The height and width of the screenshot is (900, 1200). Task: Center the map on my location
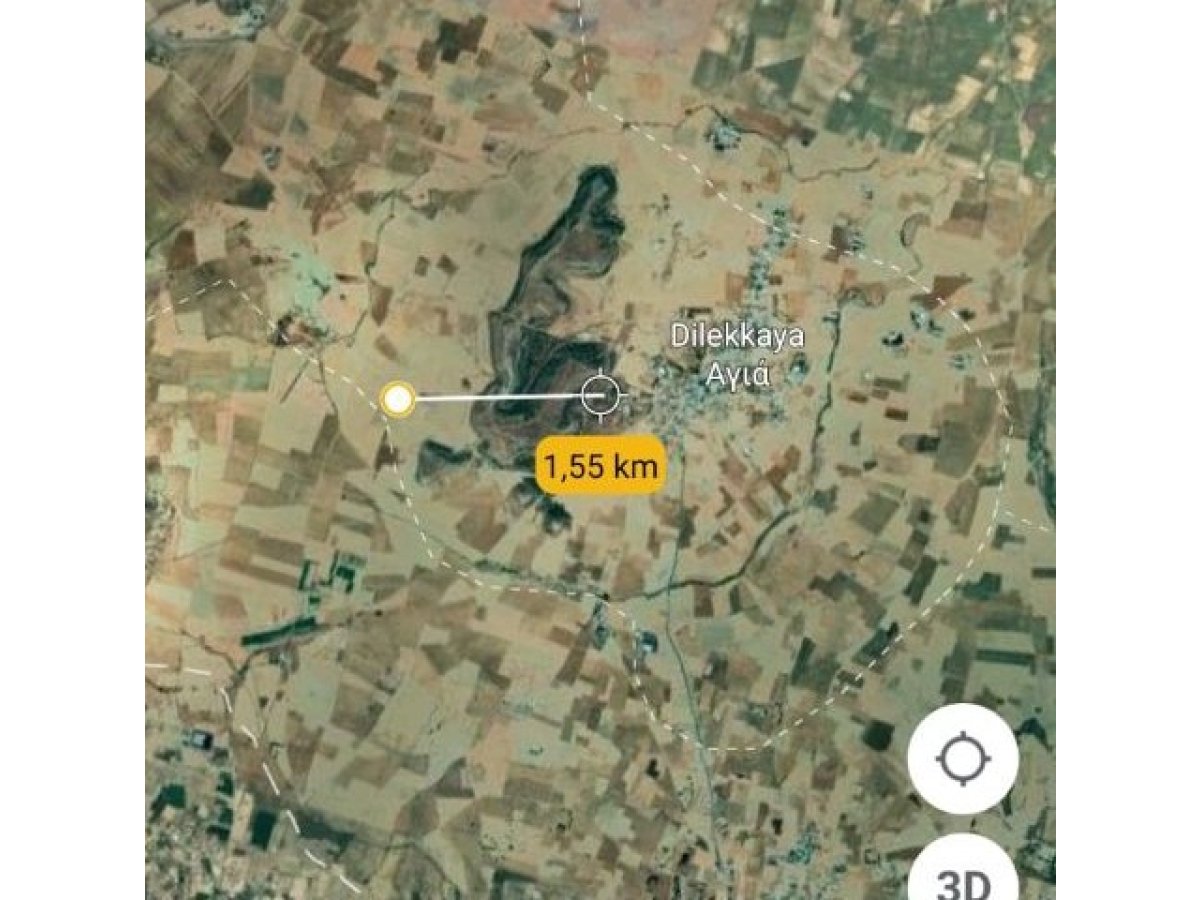(963, 759)
